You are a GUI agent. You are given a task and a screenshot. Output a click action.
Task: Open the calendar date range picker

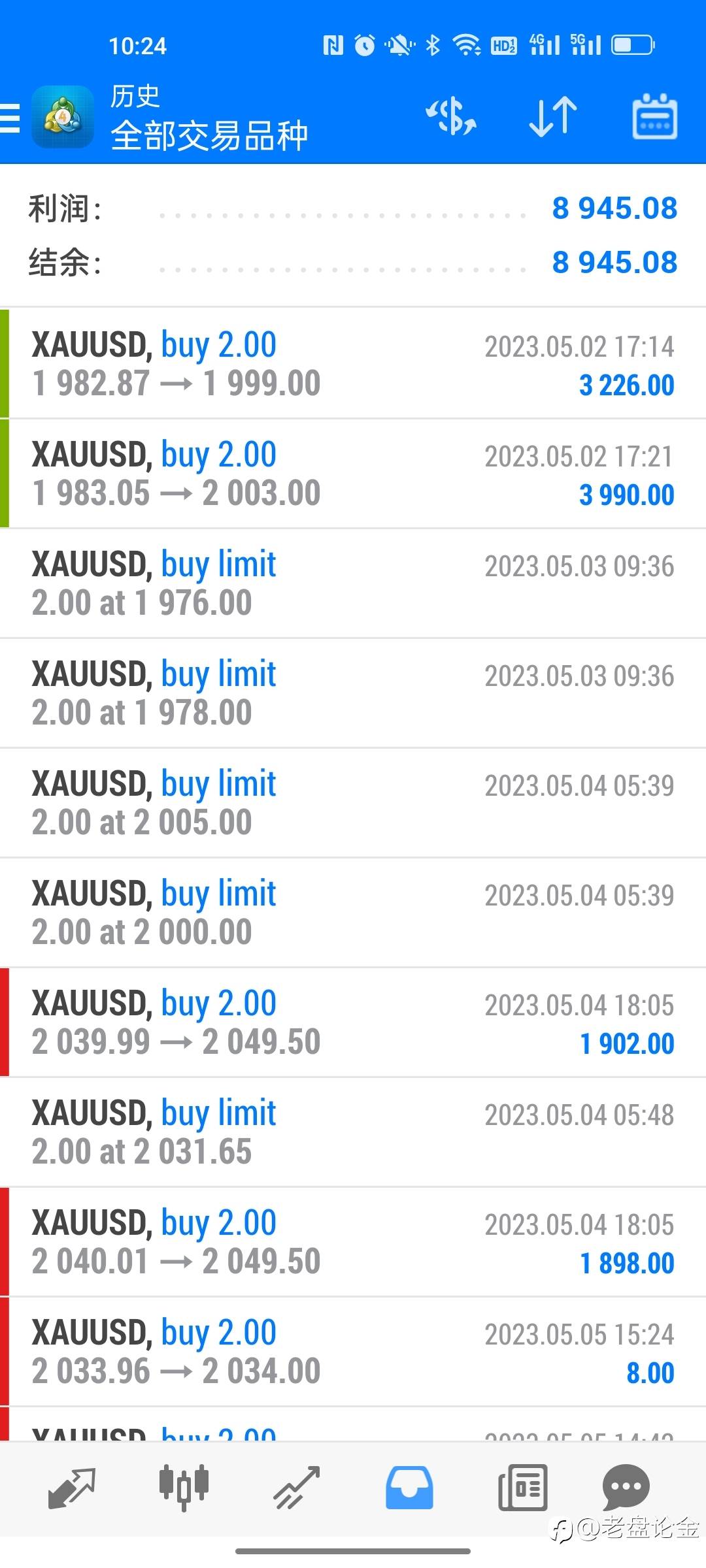(x=654, y=116)
